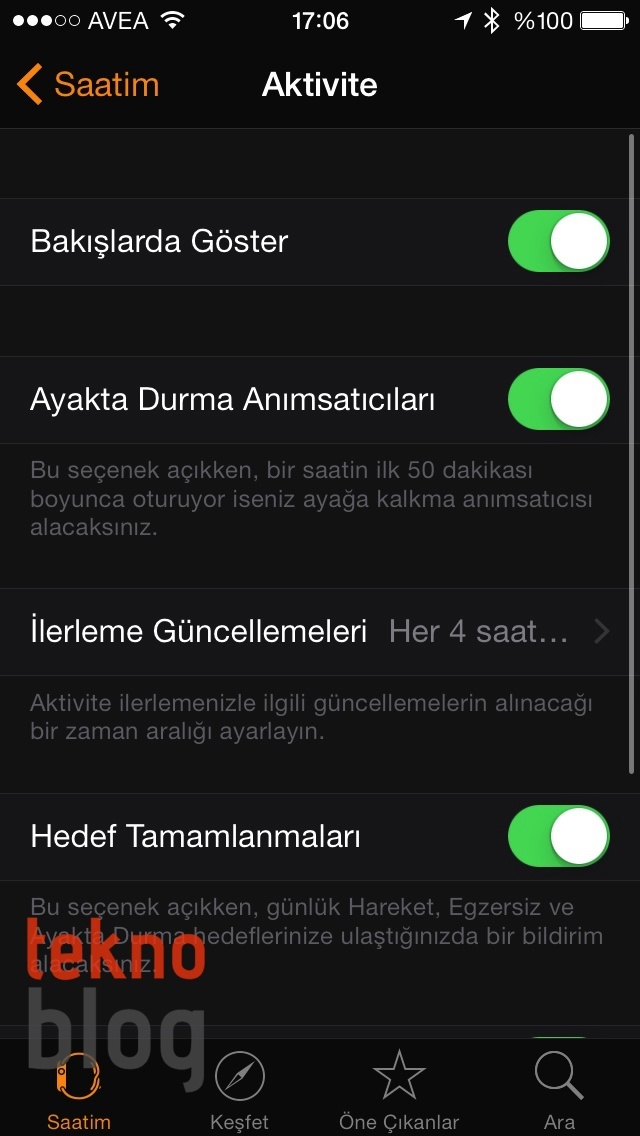This screenshot has height=1136, width=640.
Task: Switch to the Keşfet tab
Action: pyautogui.click(x=240, y=1090)
